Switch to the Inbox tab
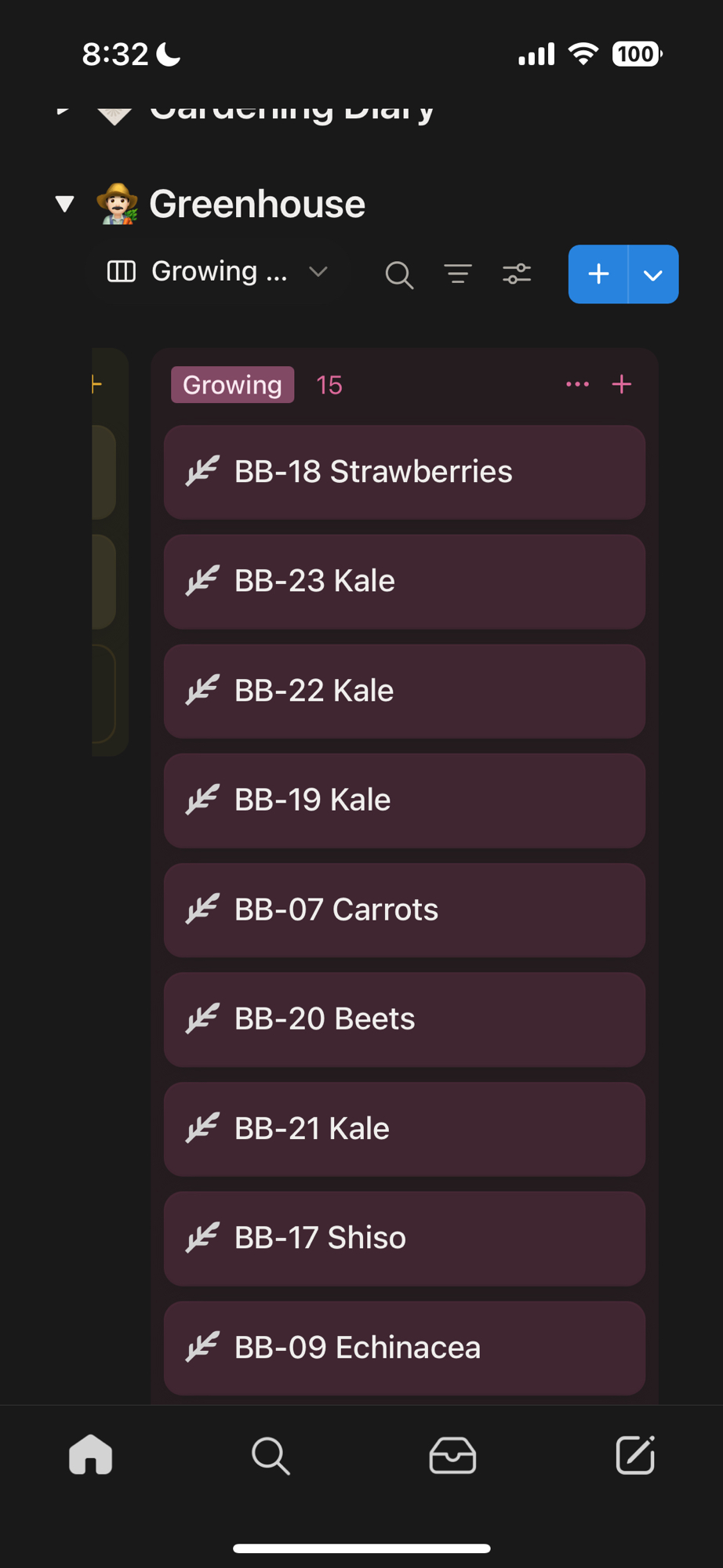 [x=452, y=1455]
